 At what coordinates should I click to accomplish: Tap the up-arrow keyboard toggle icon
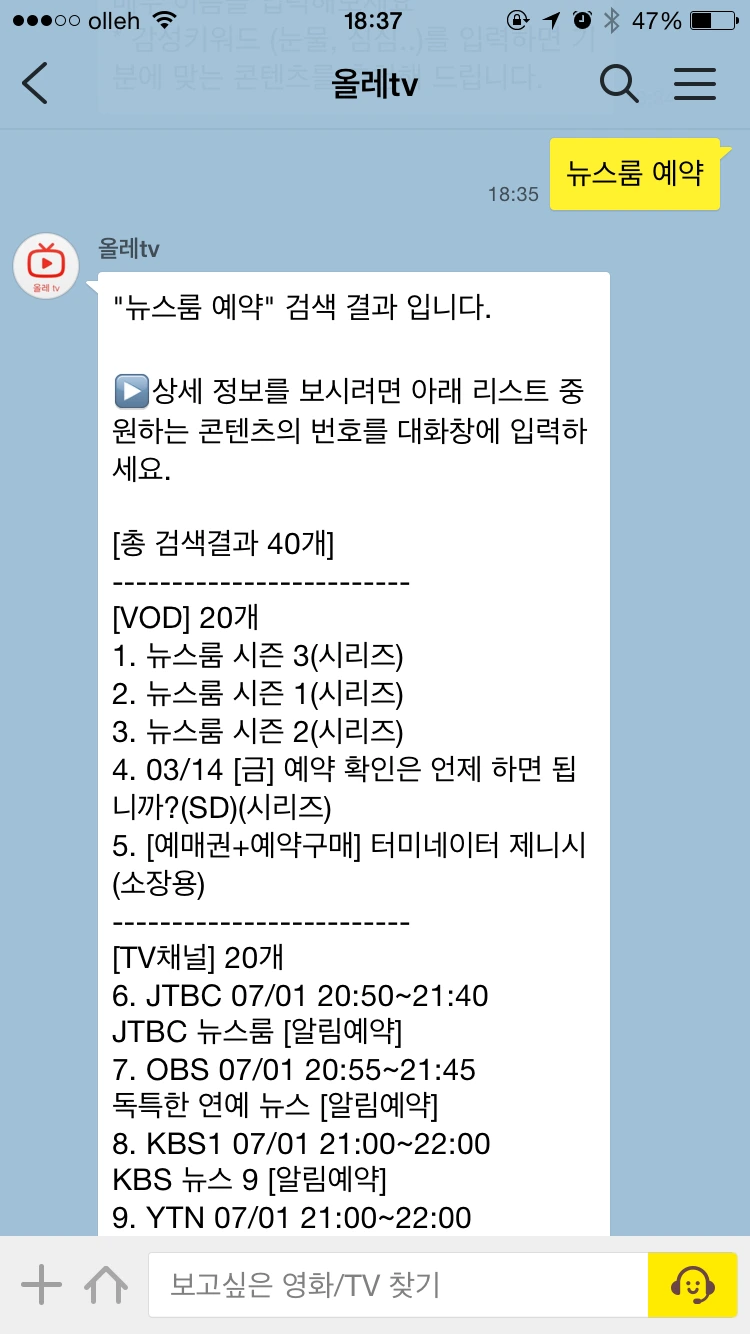click(105, 1285)
